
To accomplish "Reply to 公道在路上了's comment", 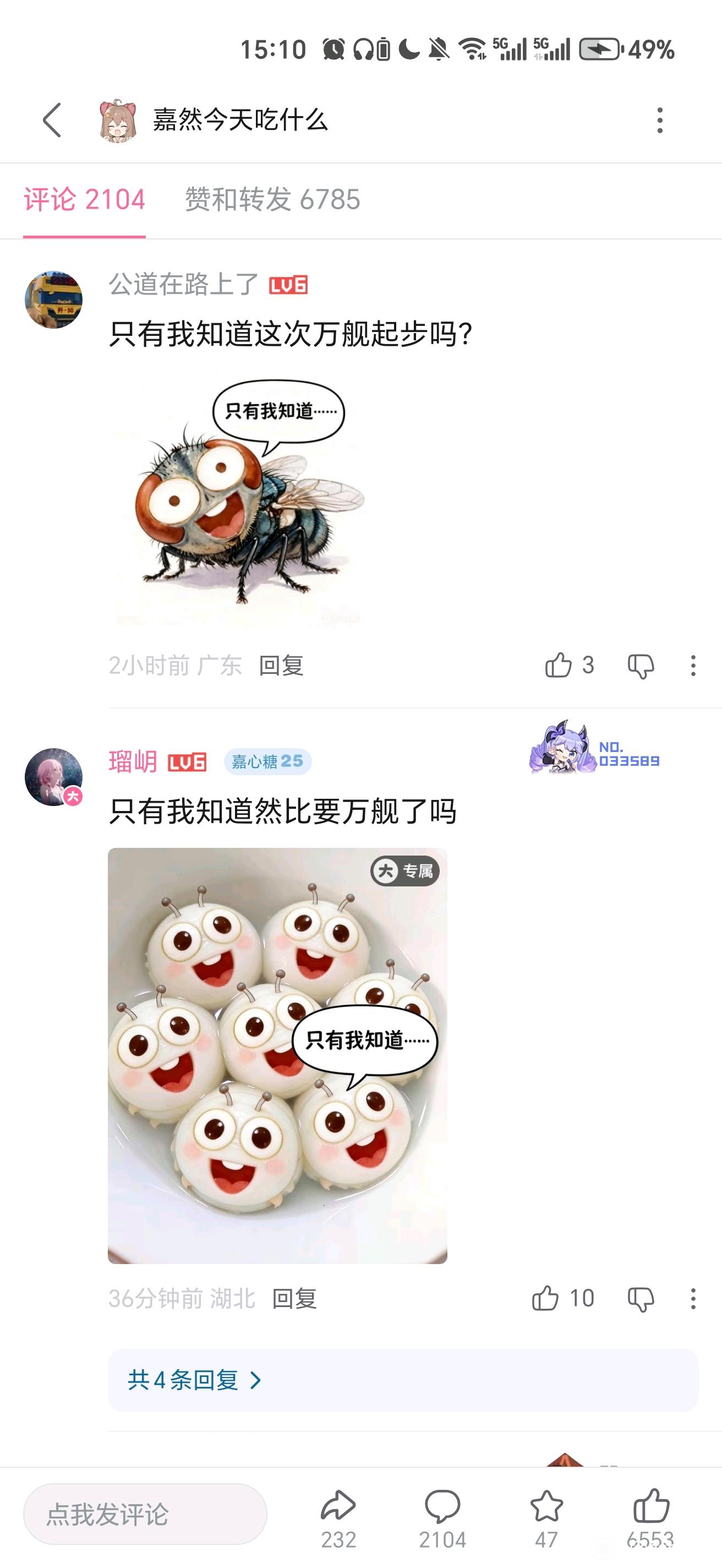I will click(x=281, y=665).
